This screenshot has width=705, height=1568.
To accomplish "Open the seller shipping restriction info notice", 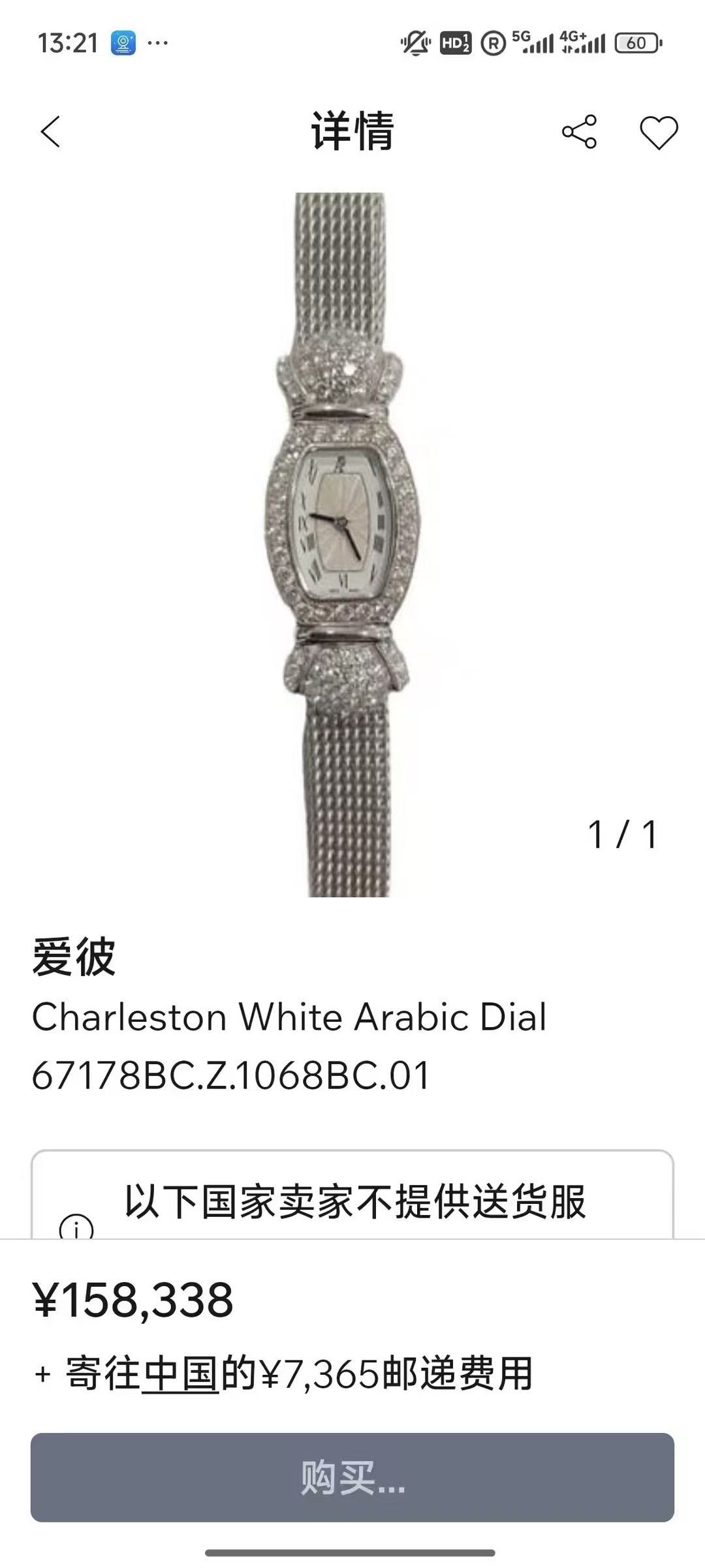I will [352, 1195].
